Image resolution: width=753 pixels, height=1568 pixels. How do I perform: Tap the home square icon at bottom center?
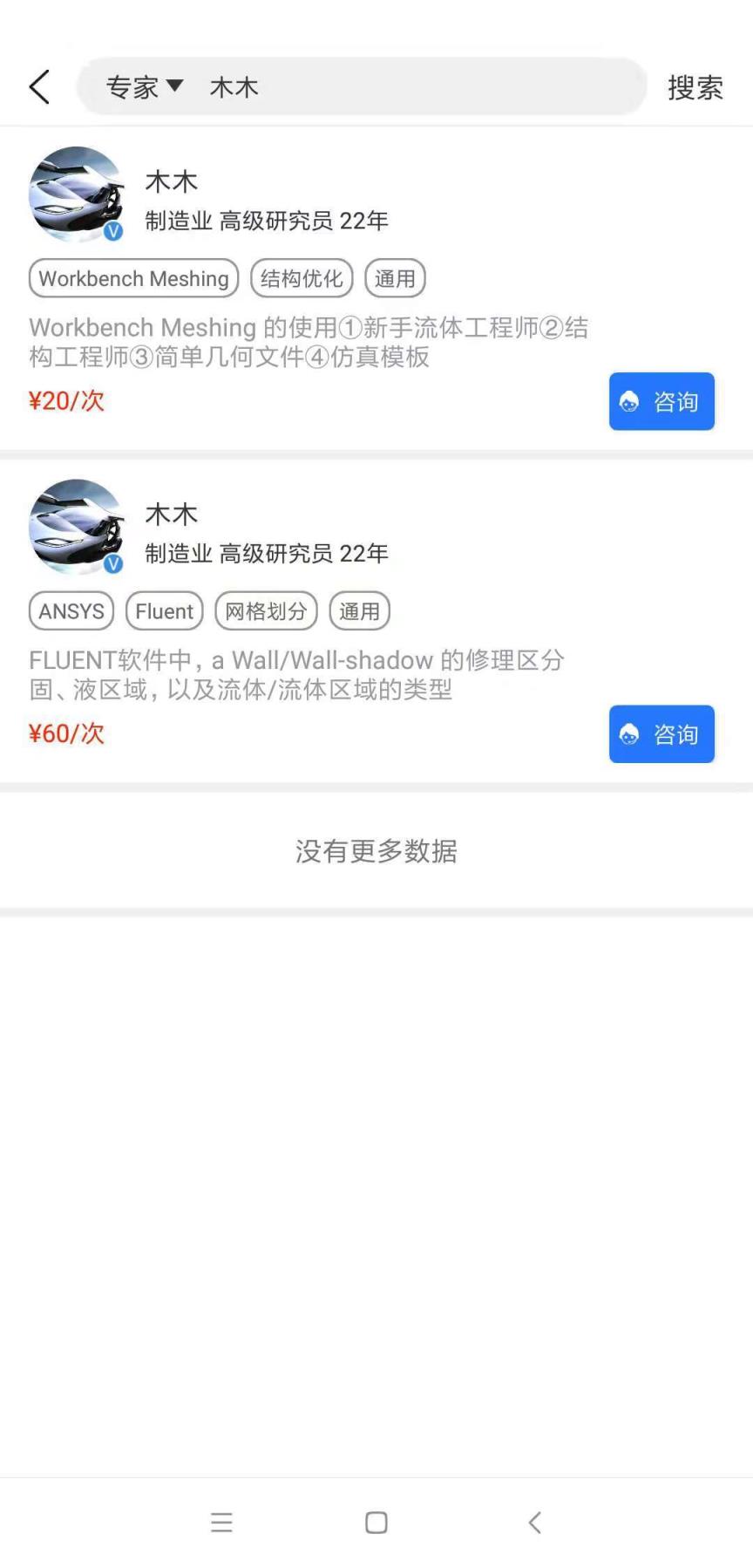(x=375, y=1523)
